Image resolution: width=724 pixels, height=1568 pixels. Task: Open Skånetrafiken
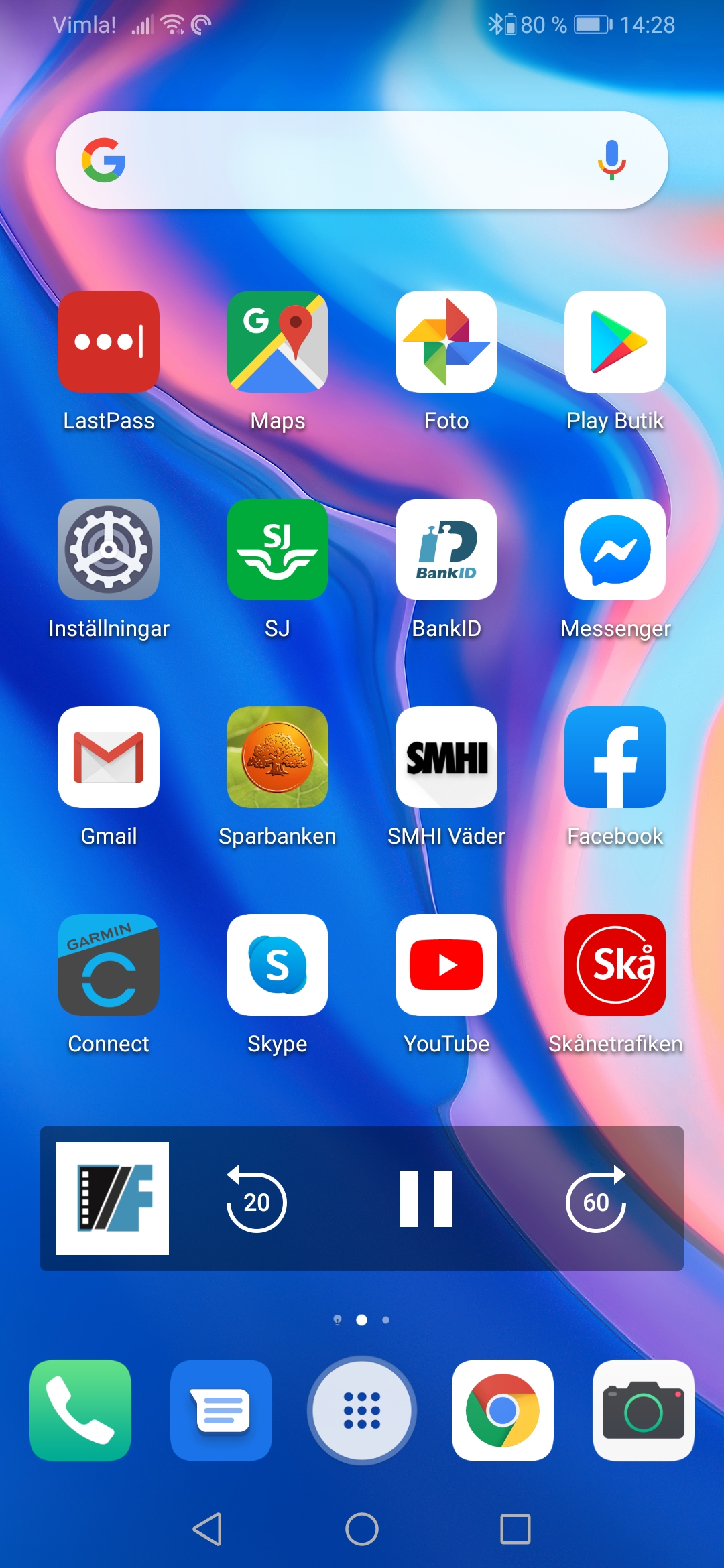pos(615,965)
